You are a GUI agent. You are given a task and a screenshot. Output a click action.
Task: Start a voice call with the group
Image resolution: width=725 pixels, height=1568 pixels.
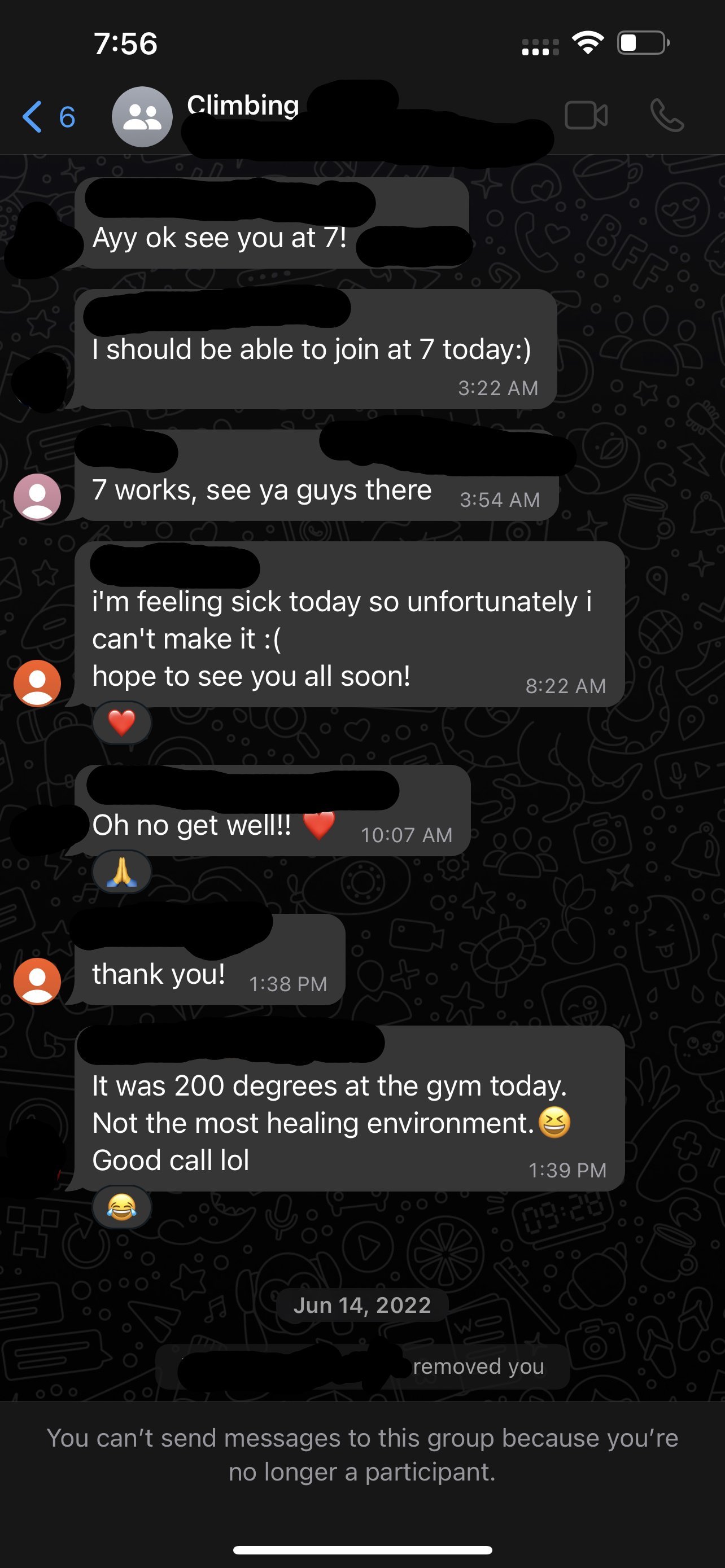point(667,116)
